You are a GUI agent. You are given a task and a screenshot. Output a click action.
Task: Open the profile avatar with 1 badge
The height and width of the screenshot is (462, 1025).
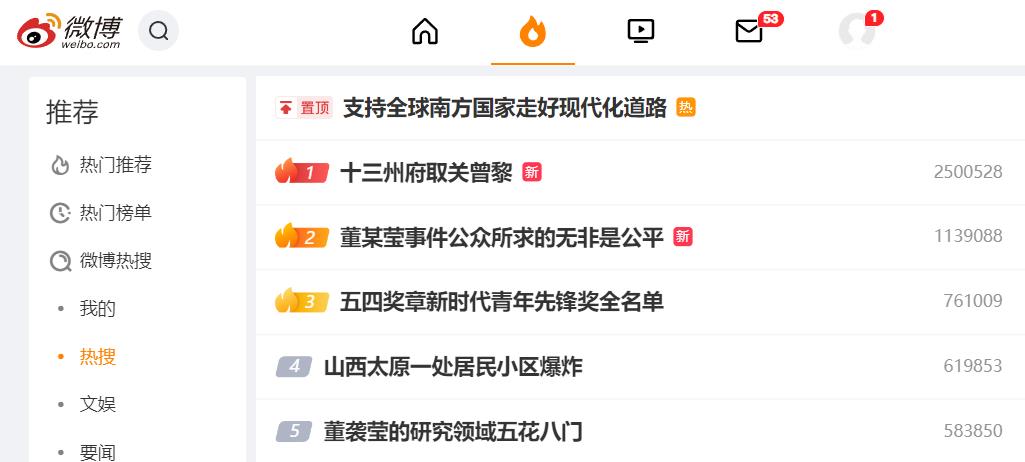(x=857, y=32)
